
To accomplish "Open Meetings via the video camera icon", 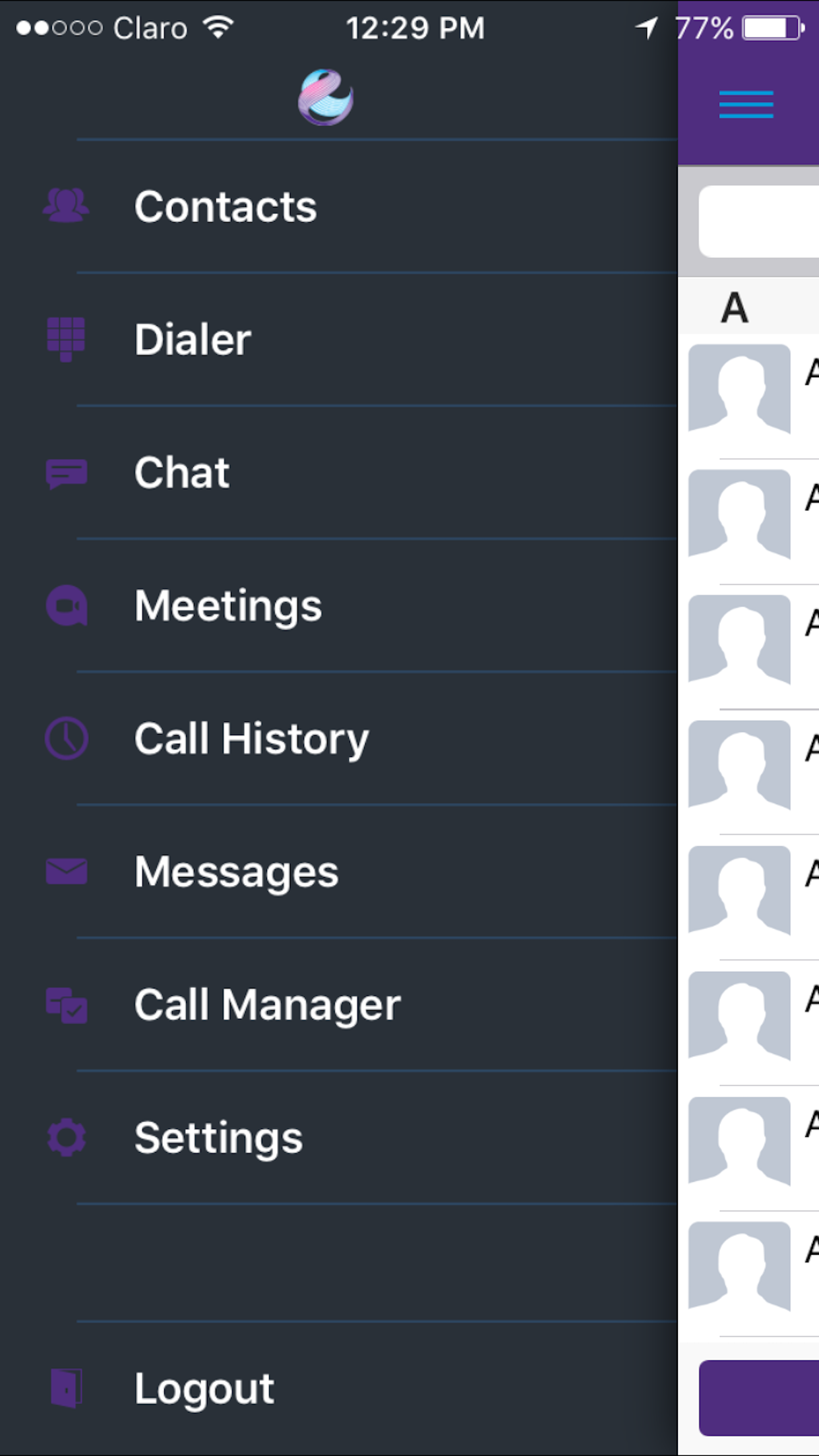I will pos(66,605).
